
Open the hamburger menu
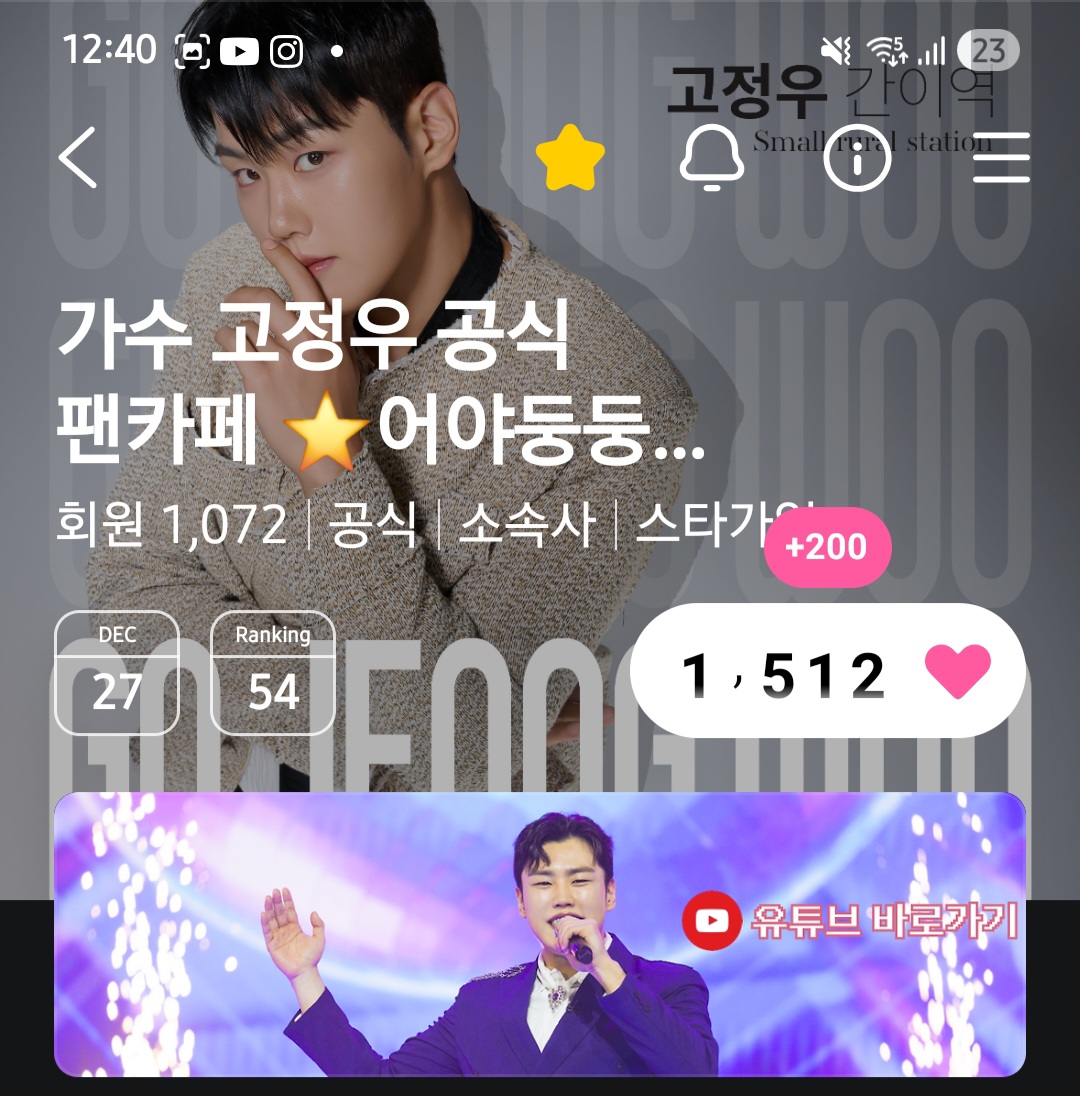tap(1001, 158)
